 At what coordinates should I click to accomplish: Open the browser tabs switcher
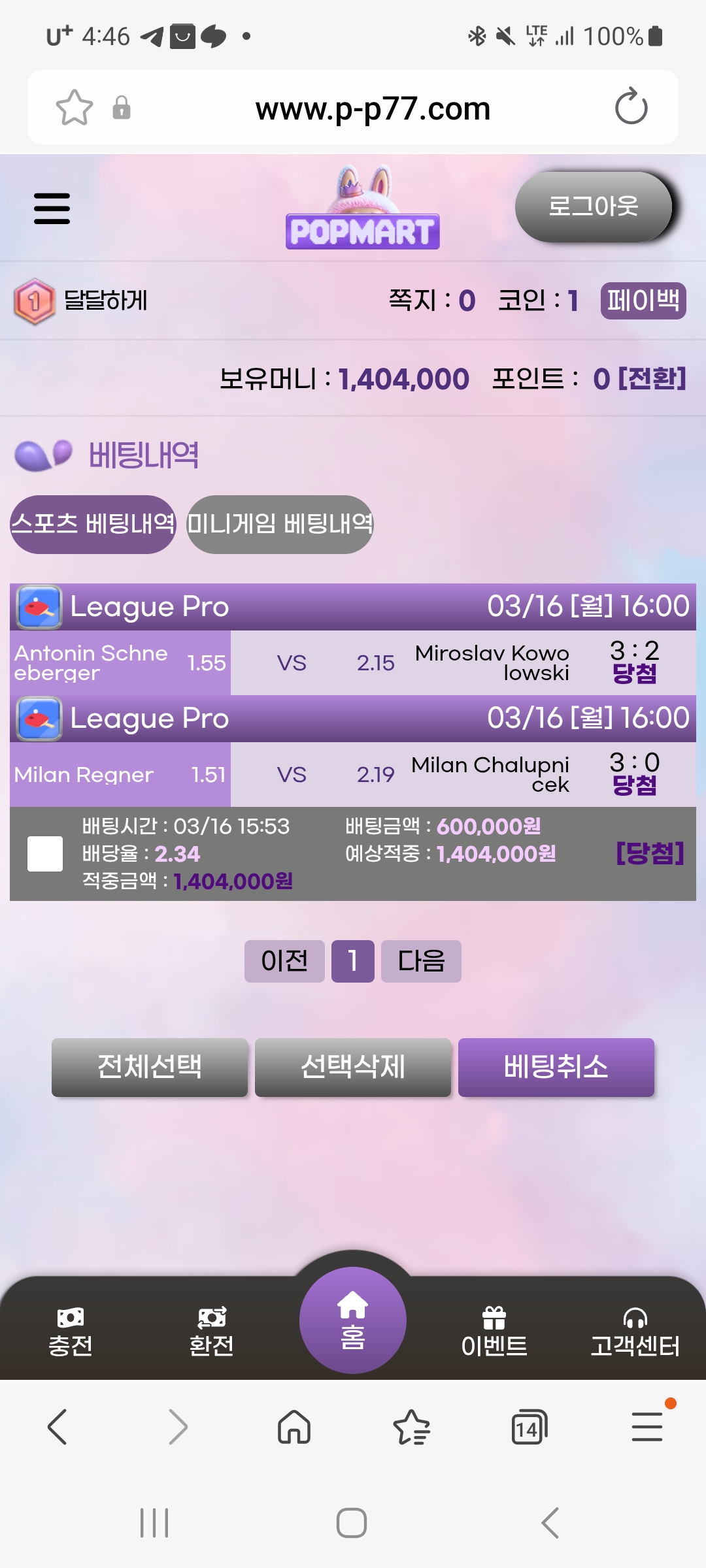(x=528, y=1427)
